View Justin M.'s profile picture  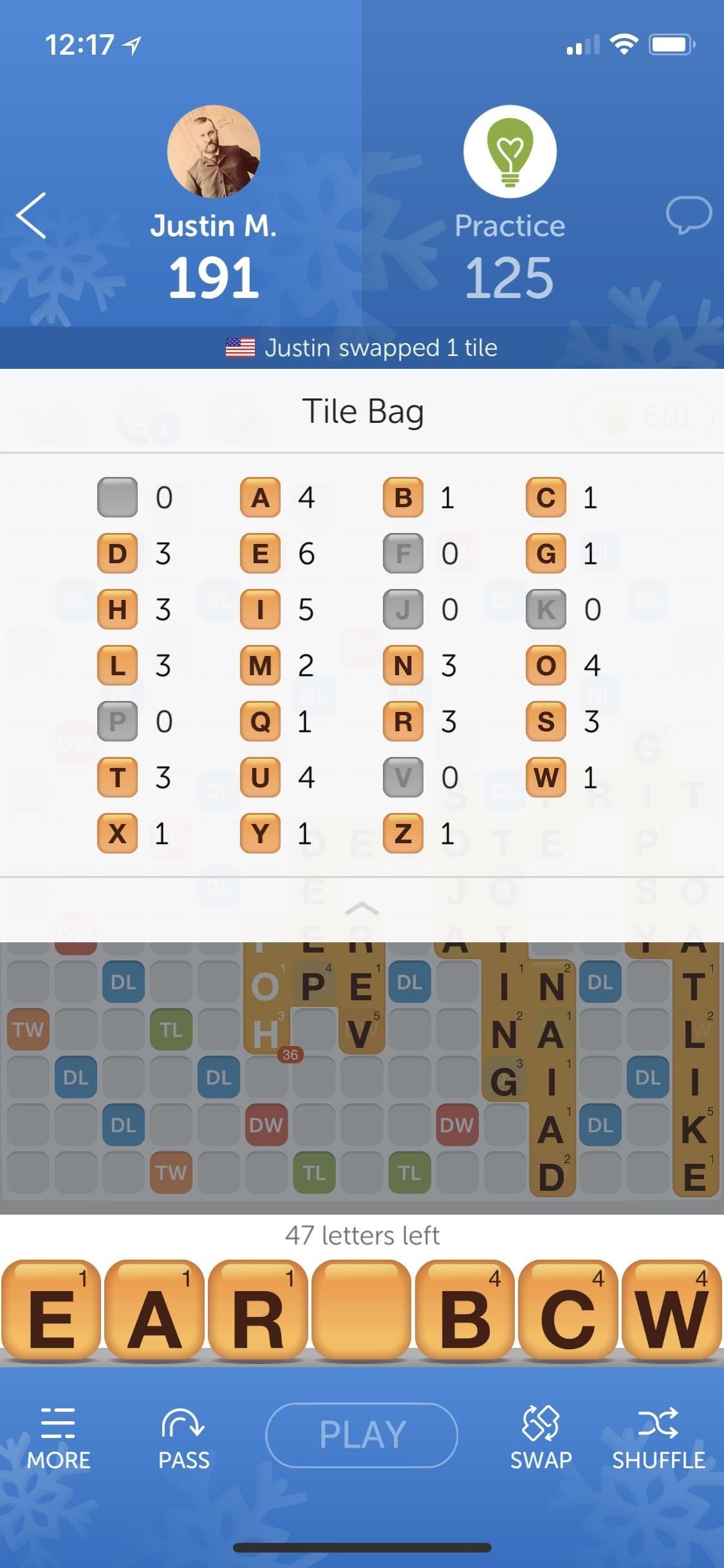pos(214,152)
